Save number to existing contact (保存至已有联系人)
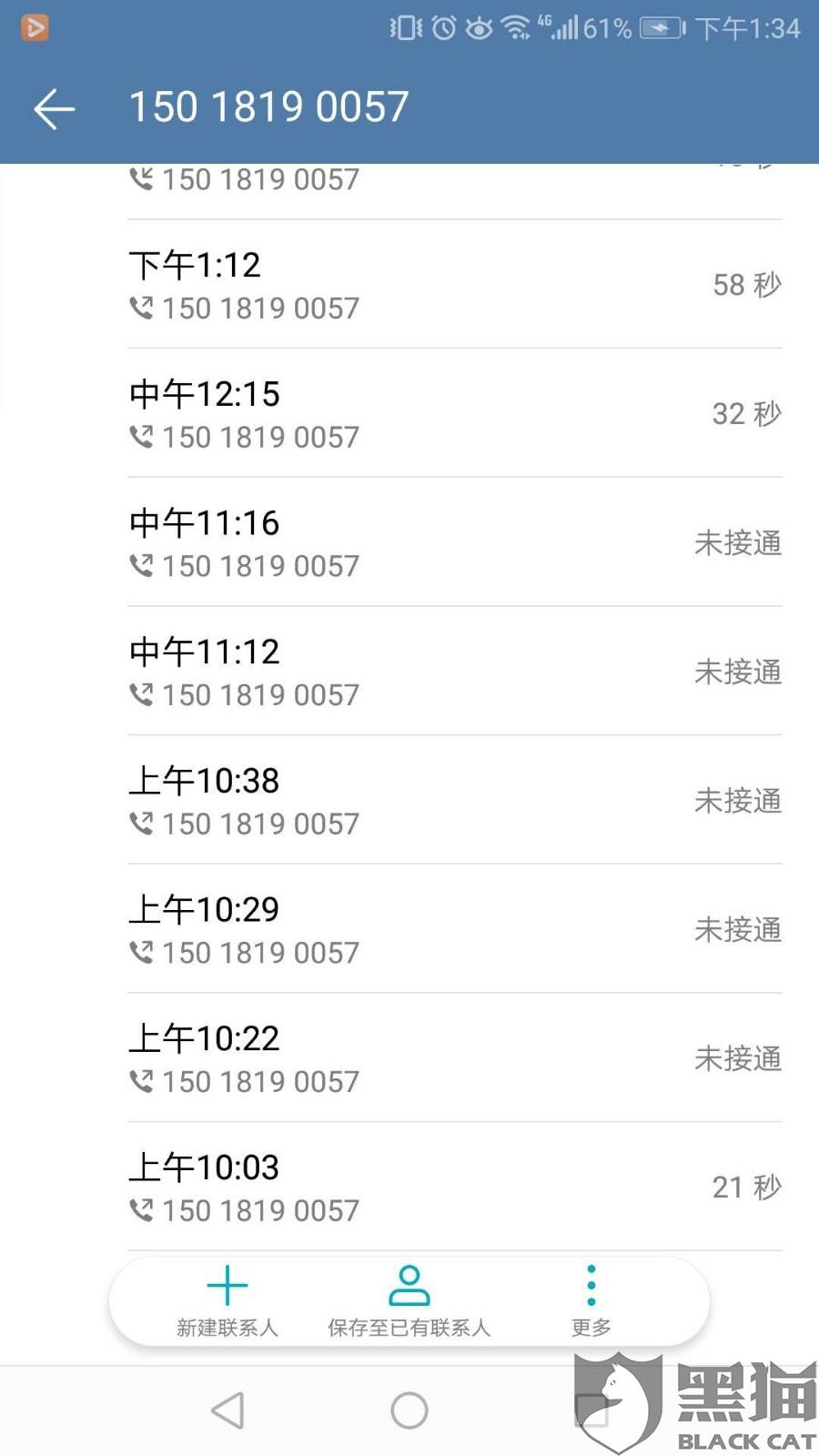Screen dimensions: 819x1456 (x=409, y=1301)
